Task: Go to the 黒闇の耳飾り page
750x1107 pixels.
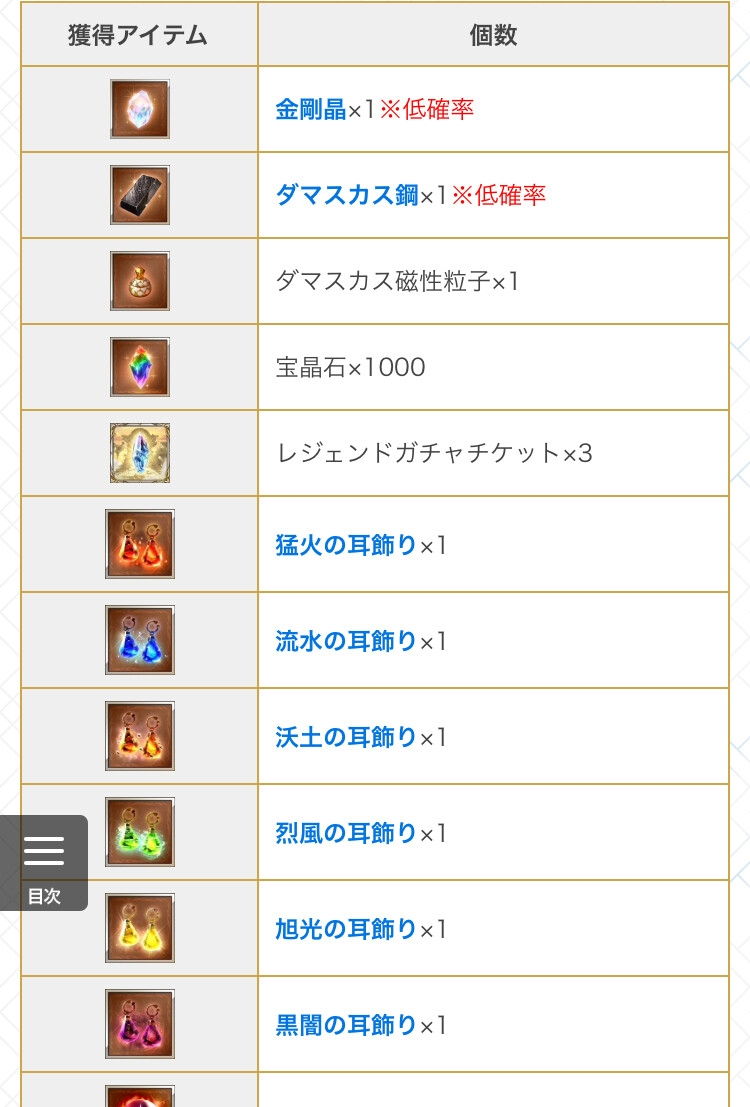Action: [345, 1025]
